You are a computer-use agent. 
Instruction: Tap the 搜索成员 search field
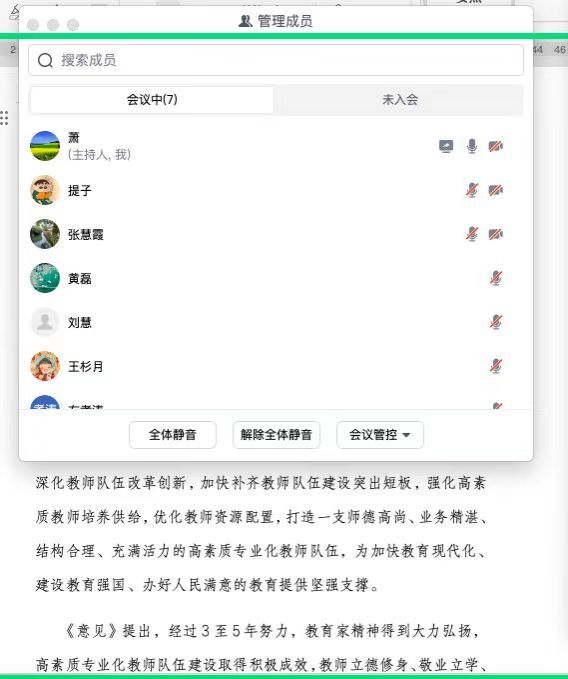click(276, 60)
